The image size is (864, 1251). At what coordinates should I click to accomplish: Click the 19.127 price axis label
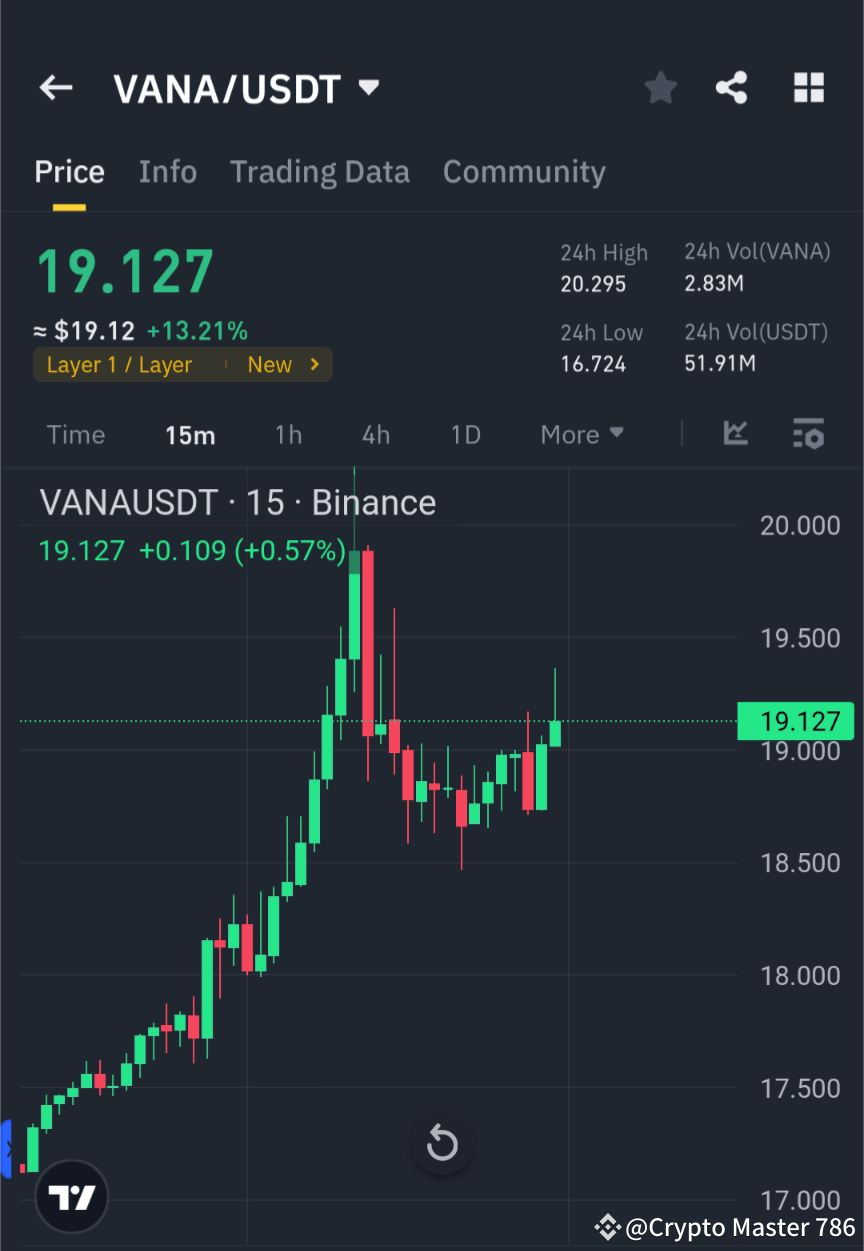[x=796, y=721]
